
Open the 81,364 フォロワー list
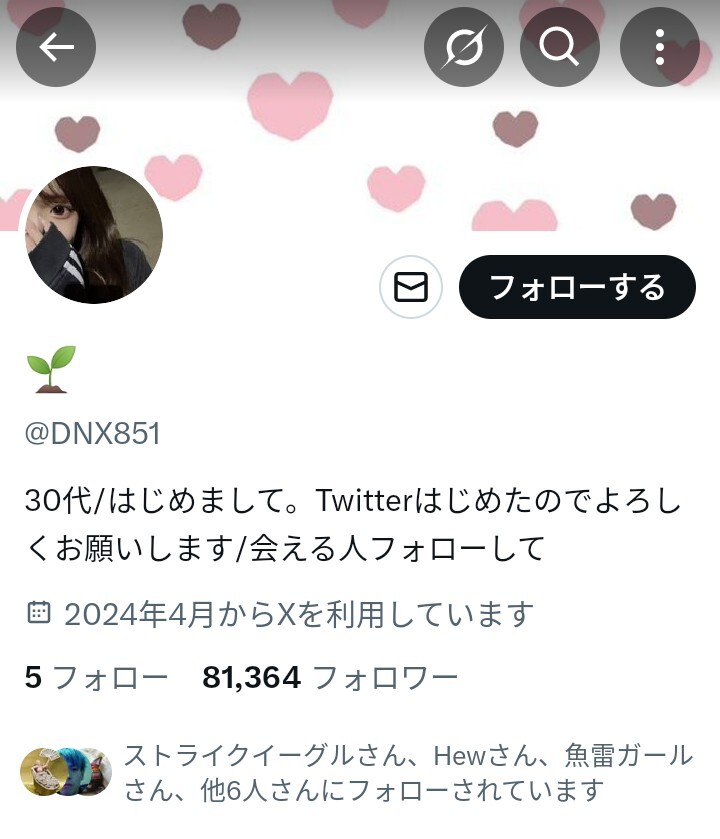click(x=330, y=678)
